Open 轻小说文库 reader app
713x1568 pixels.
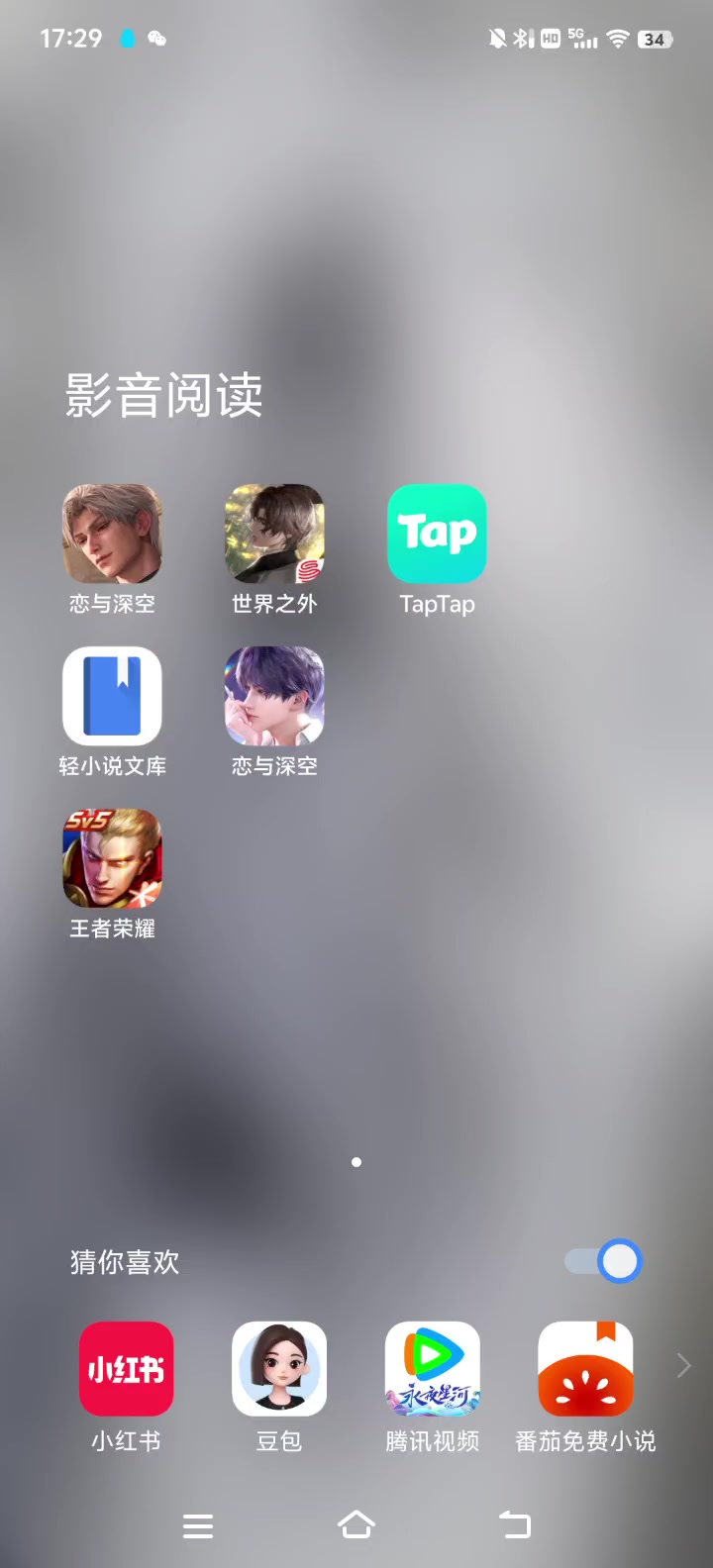pyautogui.click(x=112, y=696)
